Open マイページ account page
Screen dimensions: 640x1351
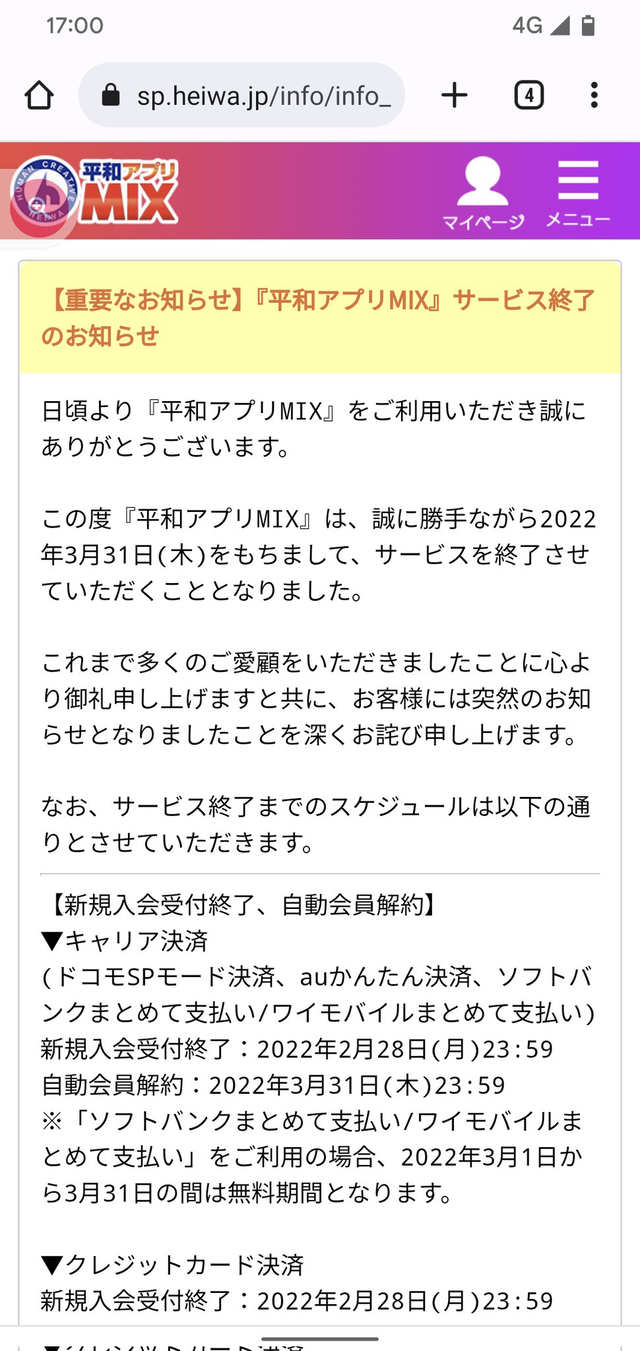(x=483, y=193)
